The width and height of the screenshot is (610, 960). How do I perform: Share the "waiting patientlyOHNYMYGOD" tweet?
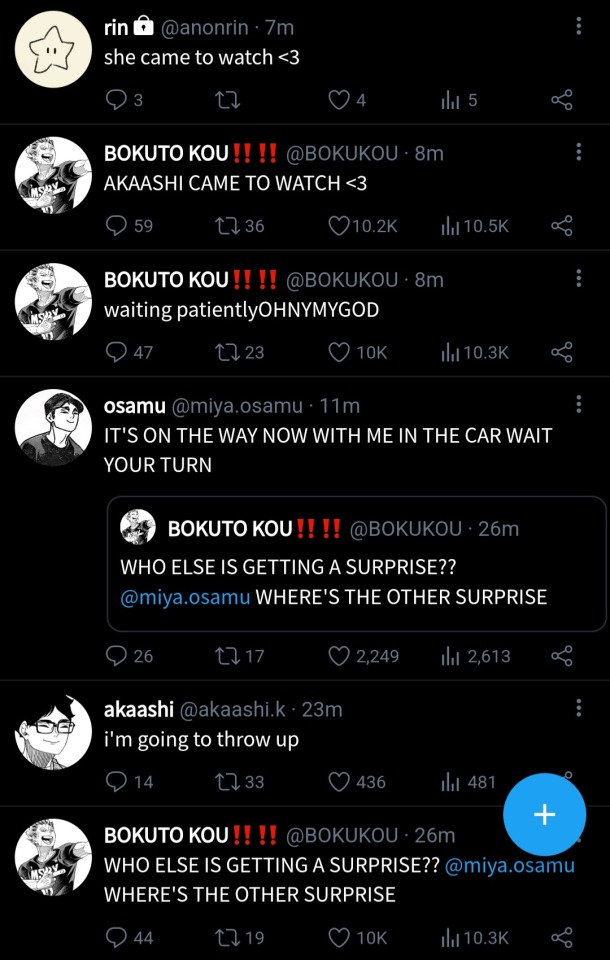click(562, 352)
